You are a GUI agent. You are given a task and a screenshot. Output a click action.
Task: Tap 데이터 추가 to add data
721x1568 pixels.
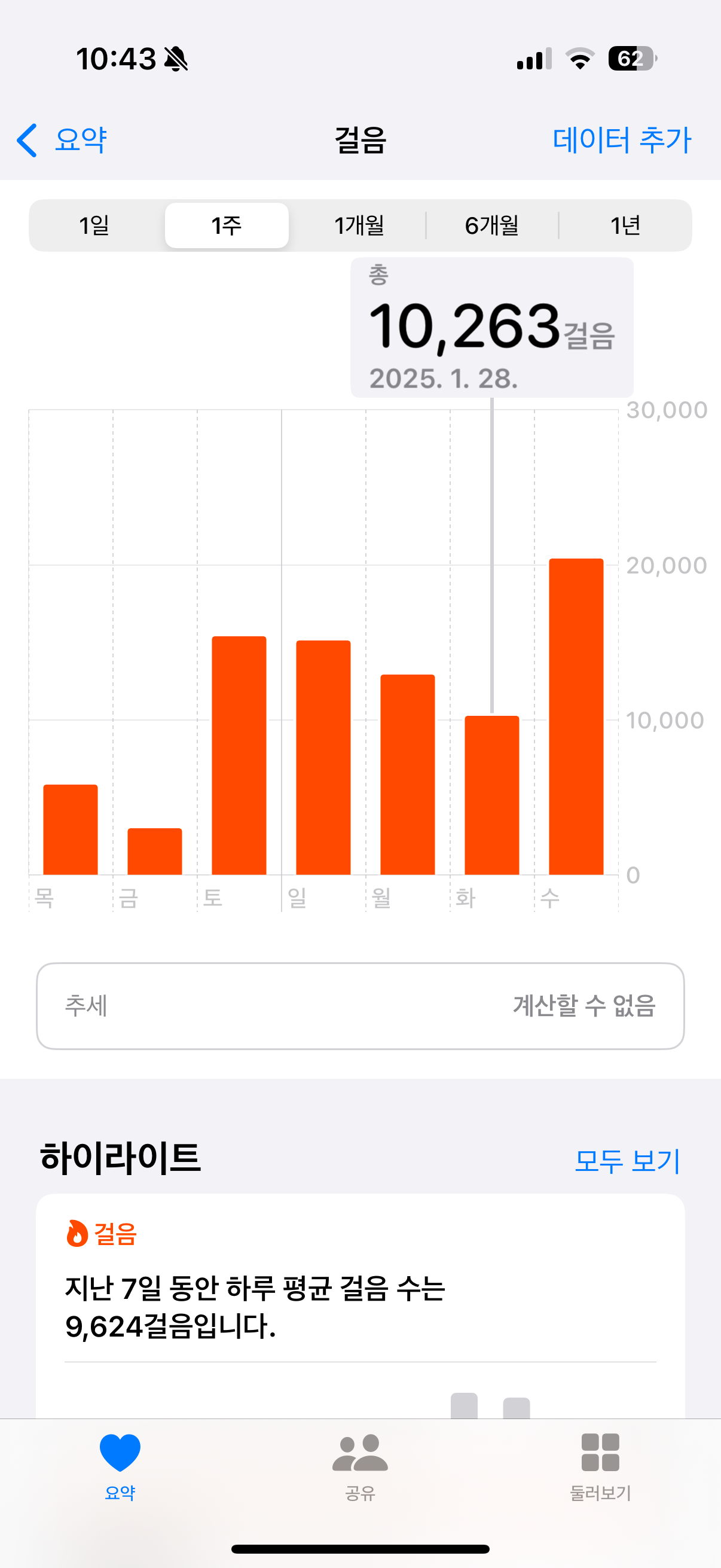click(x=621, y=140)
